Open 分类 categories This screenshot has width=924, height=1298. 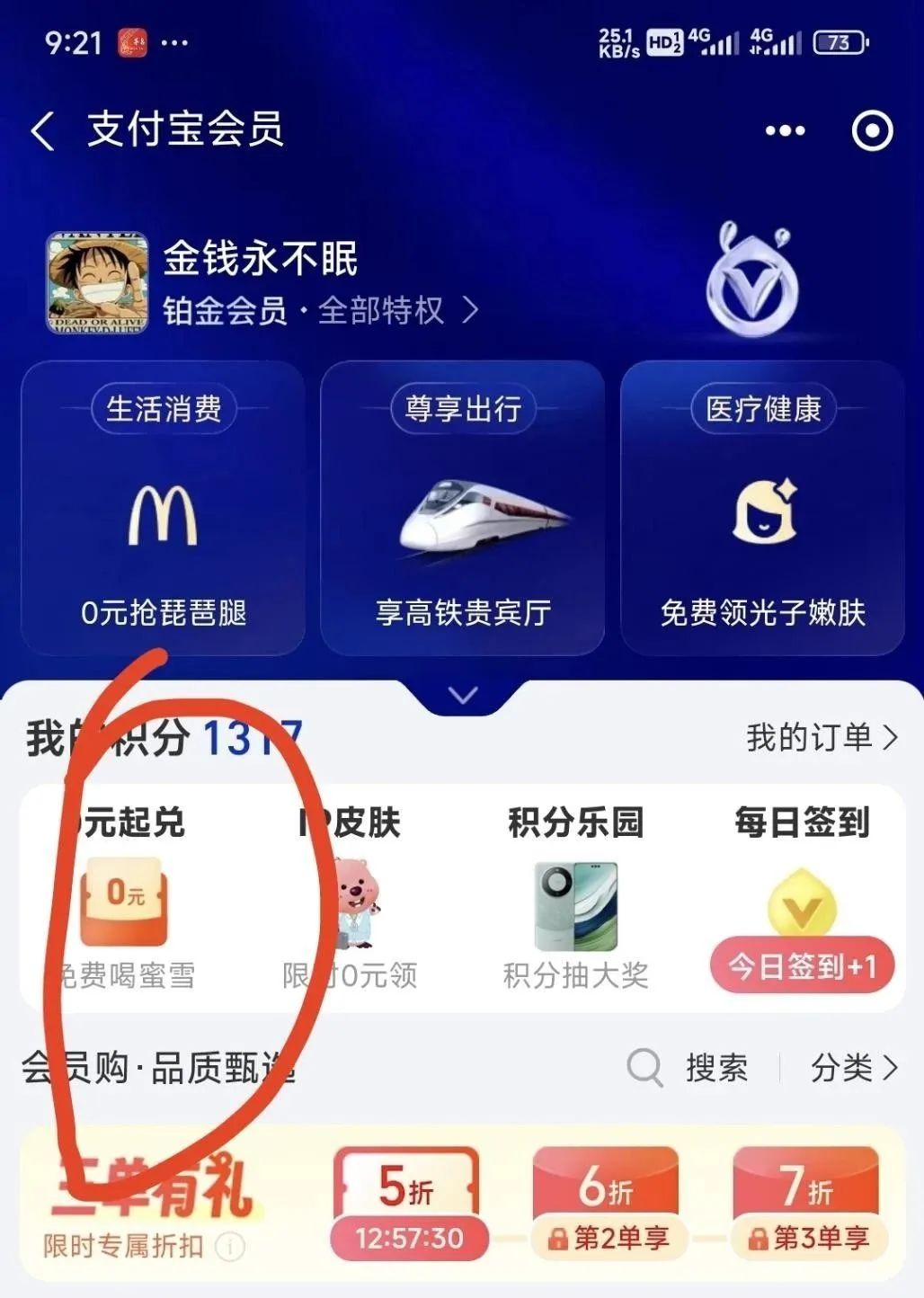(x=853, y=1068)
